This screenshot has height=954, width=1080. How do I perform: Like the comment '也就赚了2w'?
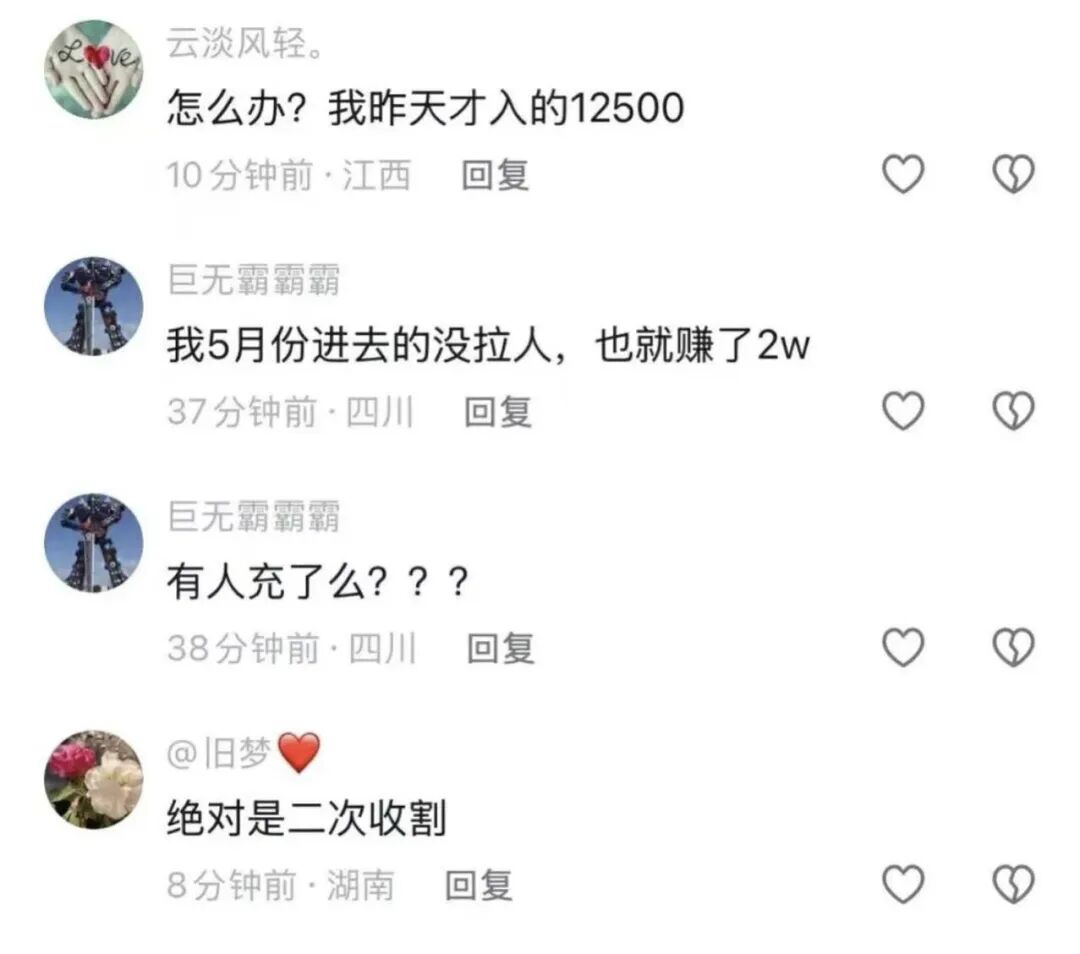click(904, 411)
